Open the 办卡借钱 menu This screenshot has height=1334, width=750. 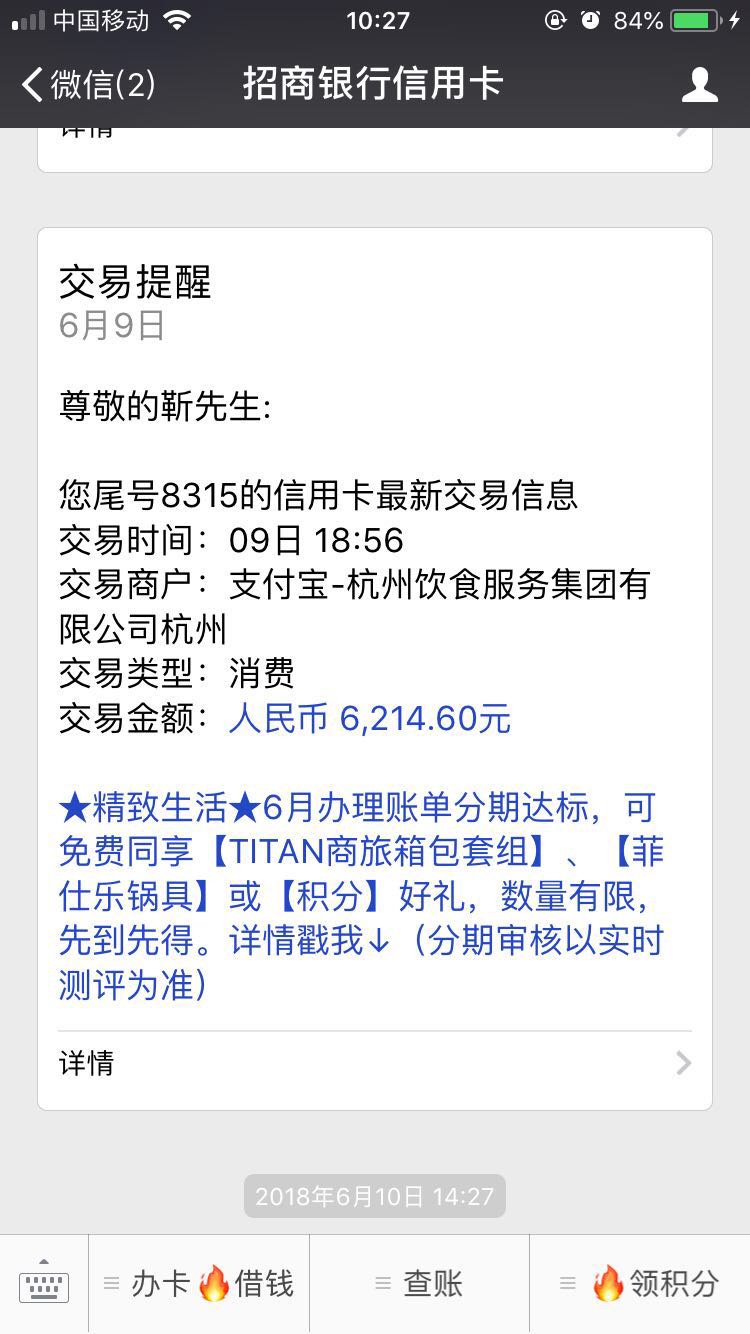pyautogui.click(x=199, y=1283)
